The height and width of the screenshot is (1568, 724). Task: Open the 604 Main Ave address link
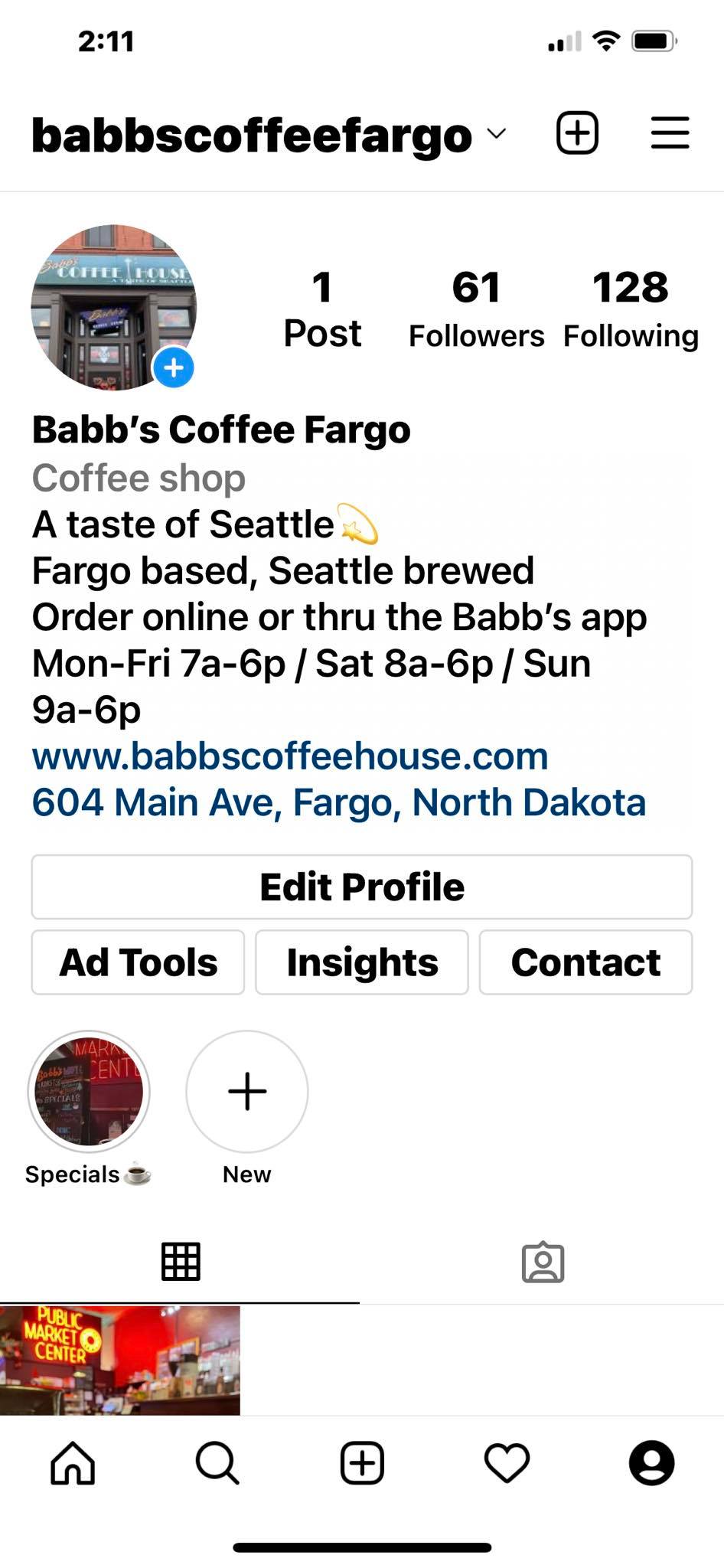[x=338, y=802]
